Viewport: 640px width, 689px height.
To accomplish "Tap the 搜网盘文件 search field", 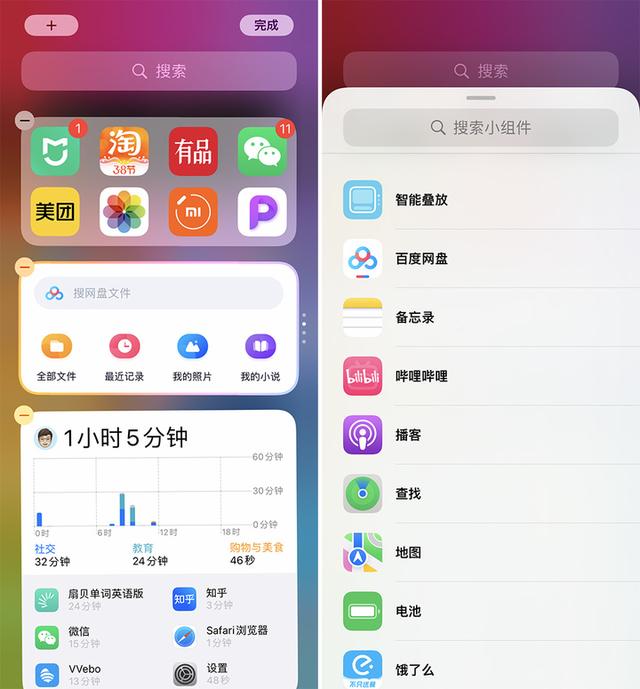I will [x=159, y=293].
